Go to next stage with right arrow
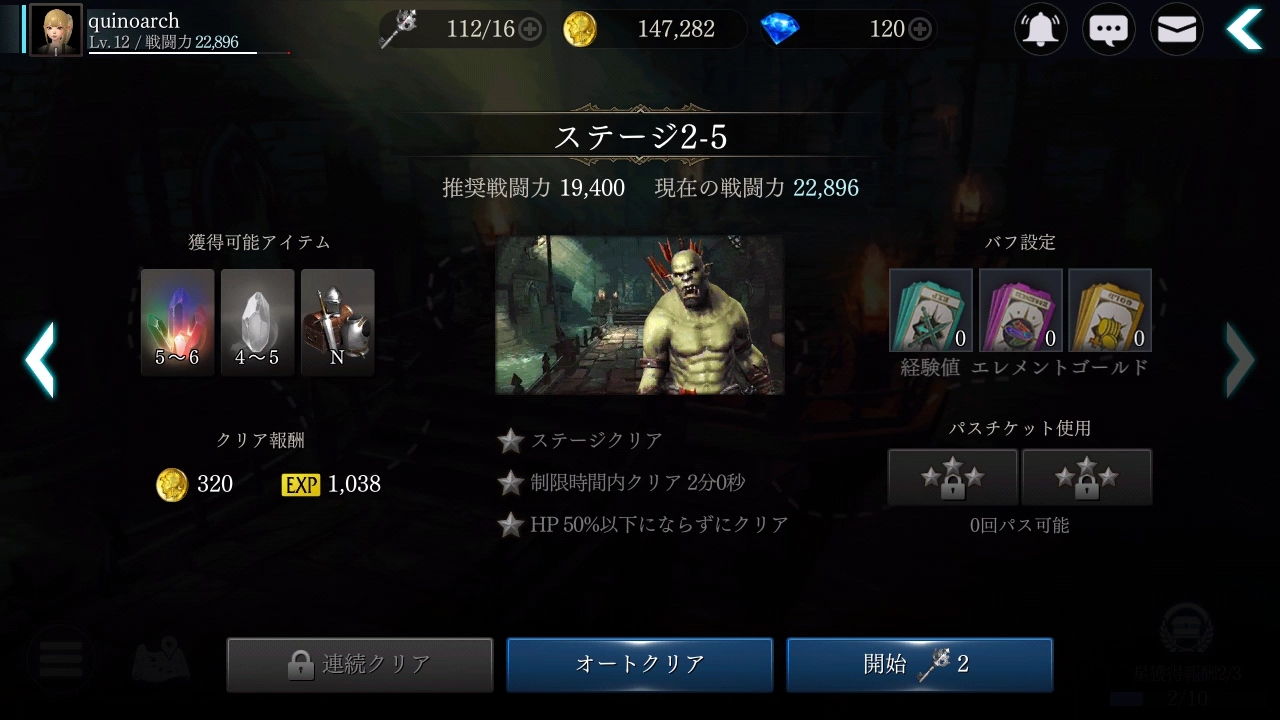Viewport: 1280px width, 720px height. click(x=1240, y=360)
